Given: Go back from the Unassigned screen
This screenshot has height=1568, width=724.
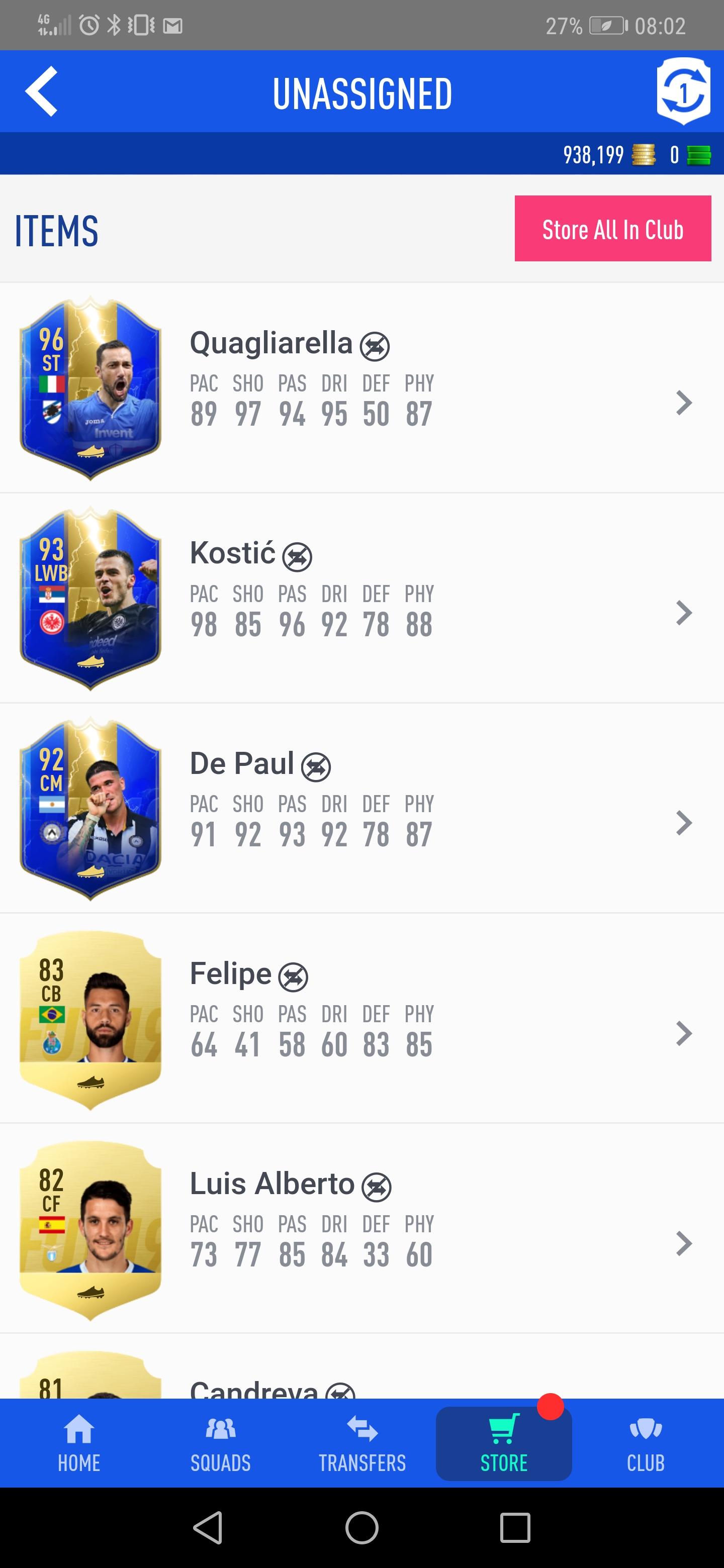Looking at the screenshot, I should point(41,91).
